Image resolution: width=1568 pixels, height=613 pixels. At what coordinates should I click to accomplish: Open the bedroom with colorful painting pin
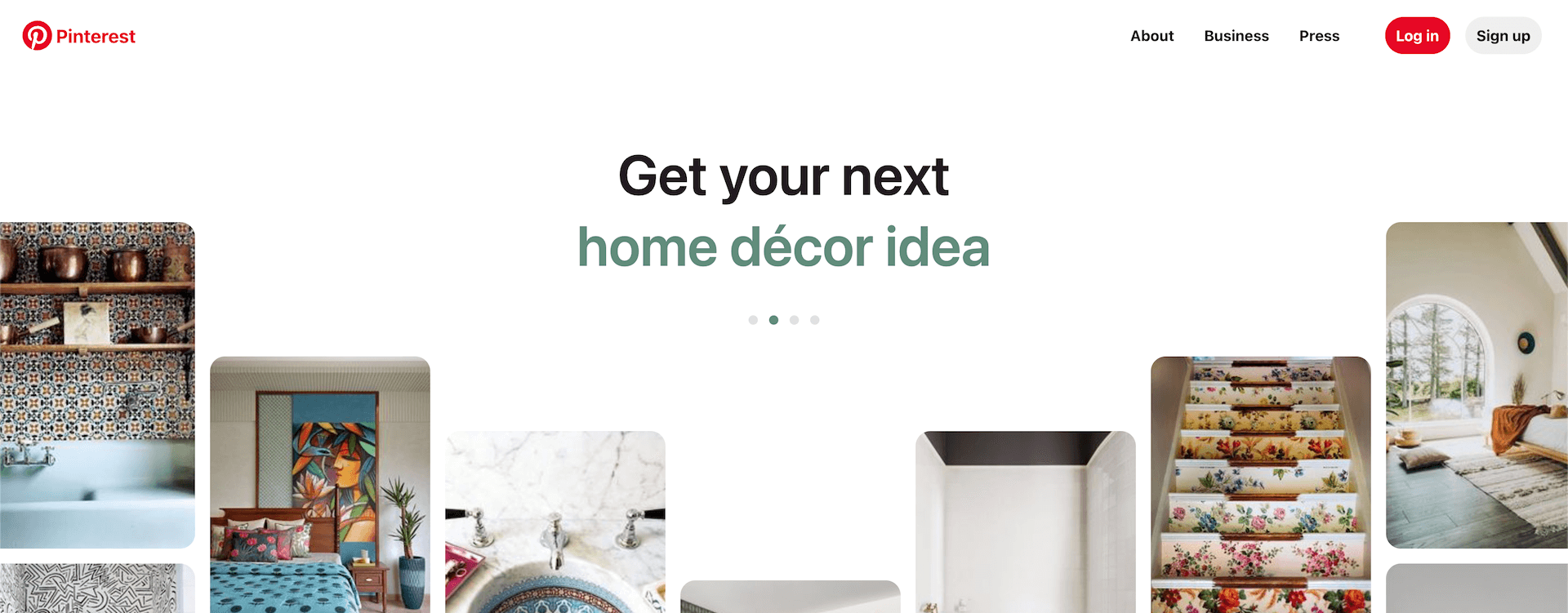(x=320, y=485)
